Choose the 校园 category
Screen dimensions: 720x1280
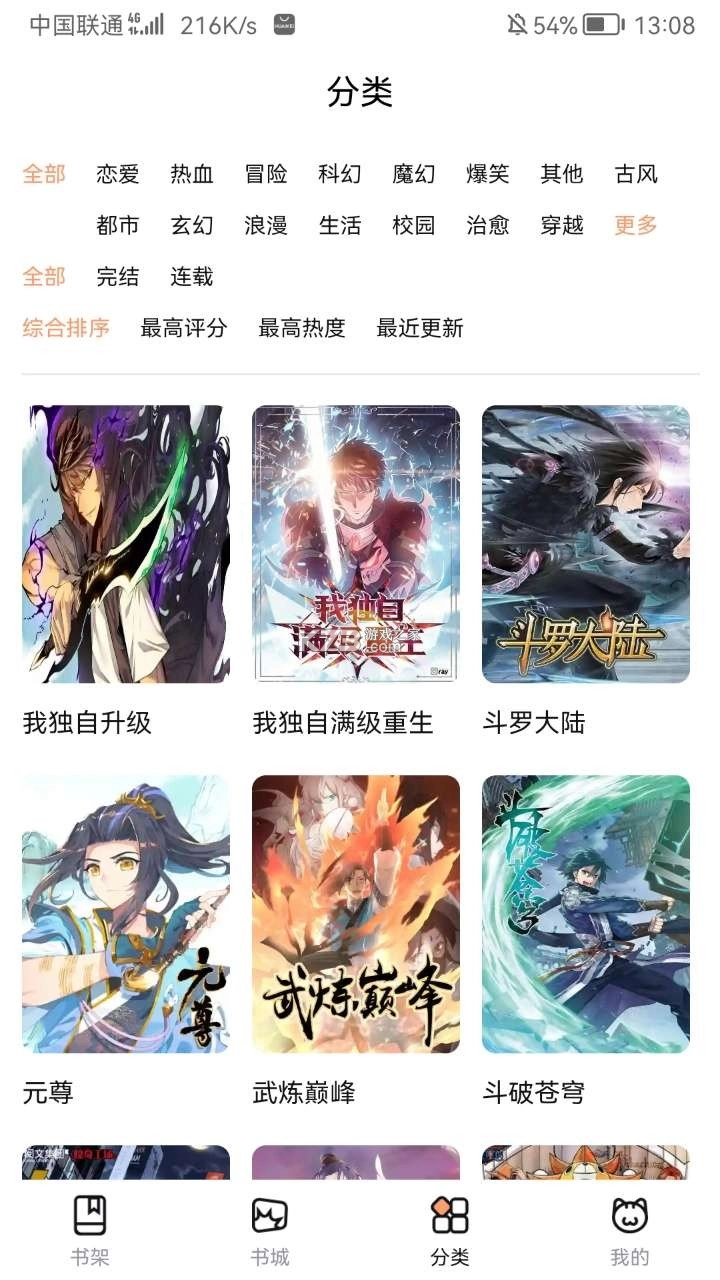coord(415,227)
